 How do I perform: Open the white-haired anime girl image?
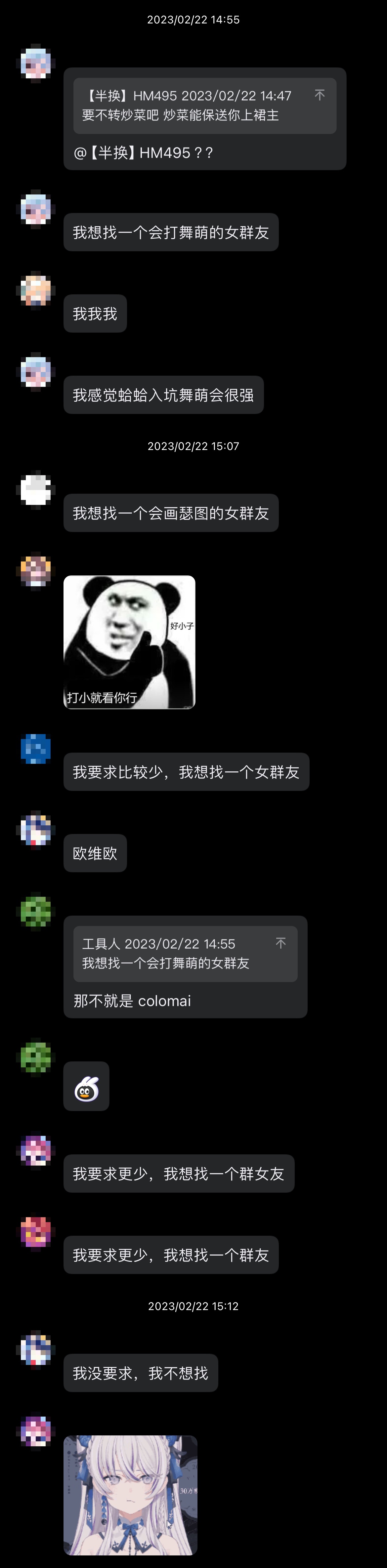click(x=130, y=1494)
